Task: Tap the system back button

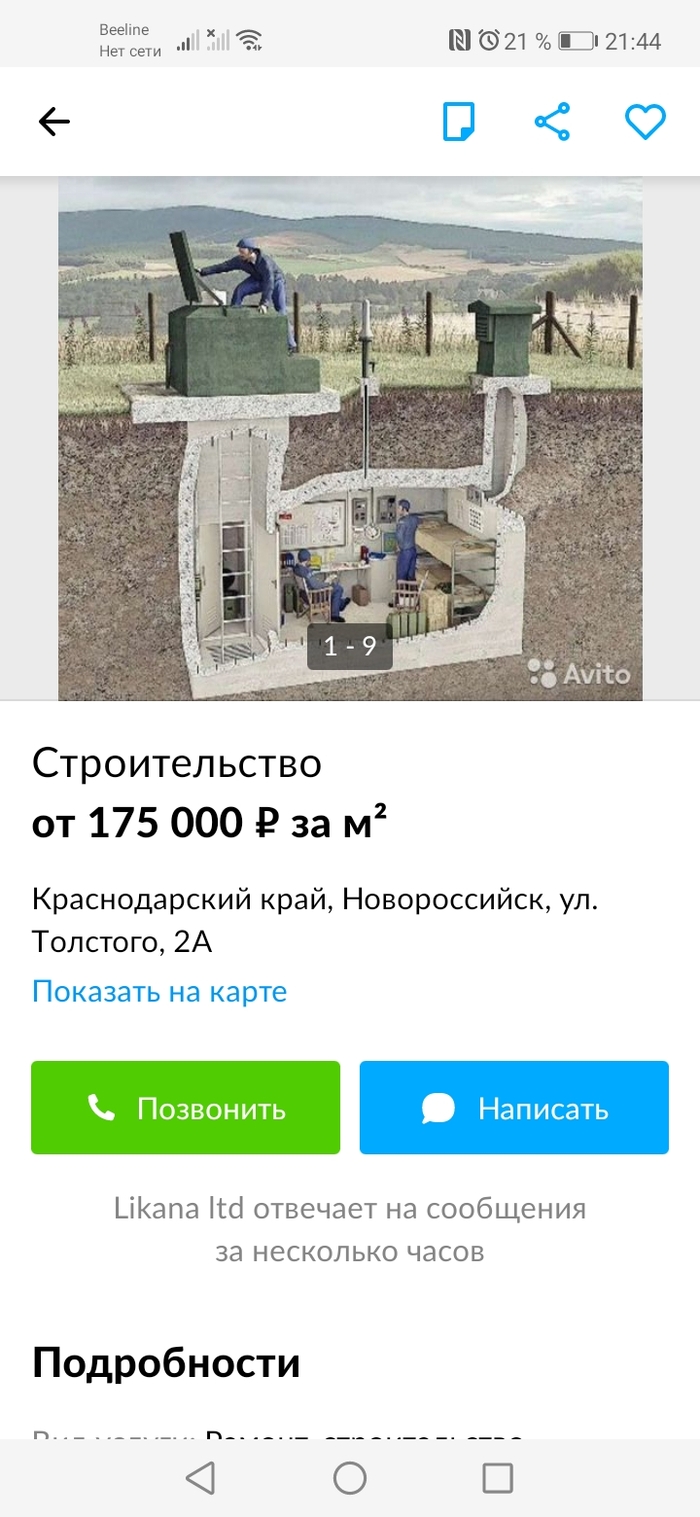Action: click(x=201, y=1477)
